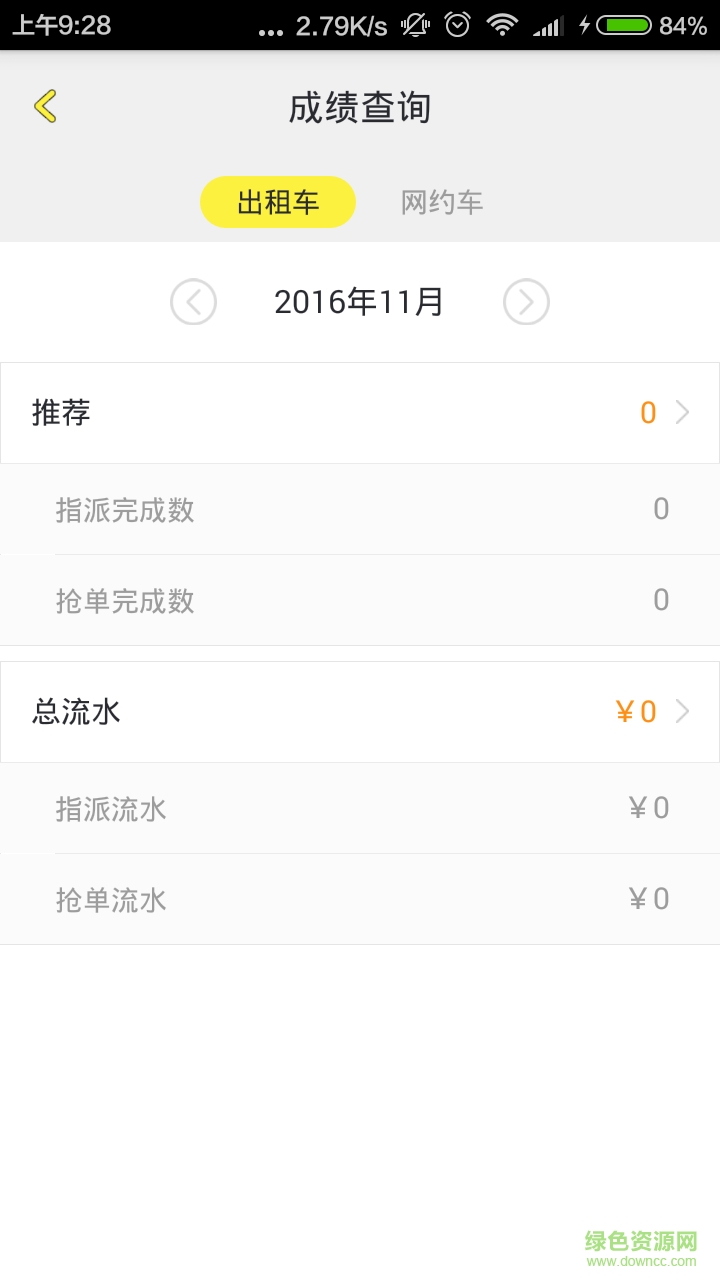The height and width of the screenshot is (1280, 720).
Task: Tap the back arrow to return
Action: [x=44, y=106]
